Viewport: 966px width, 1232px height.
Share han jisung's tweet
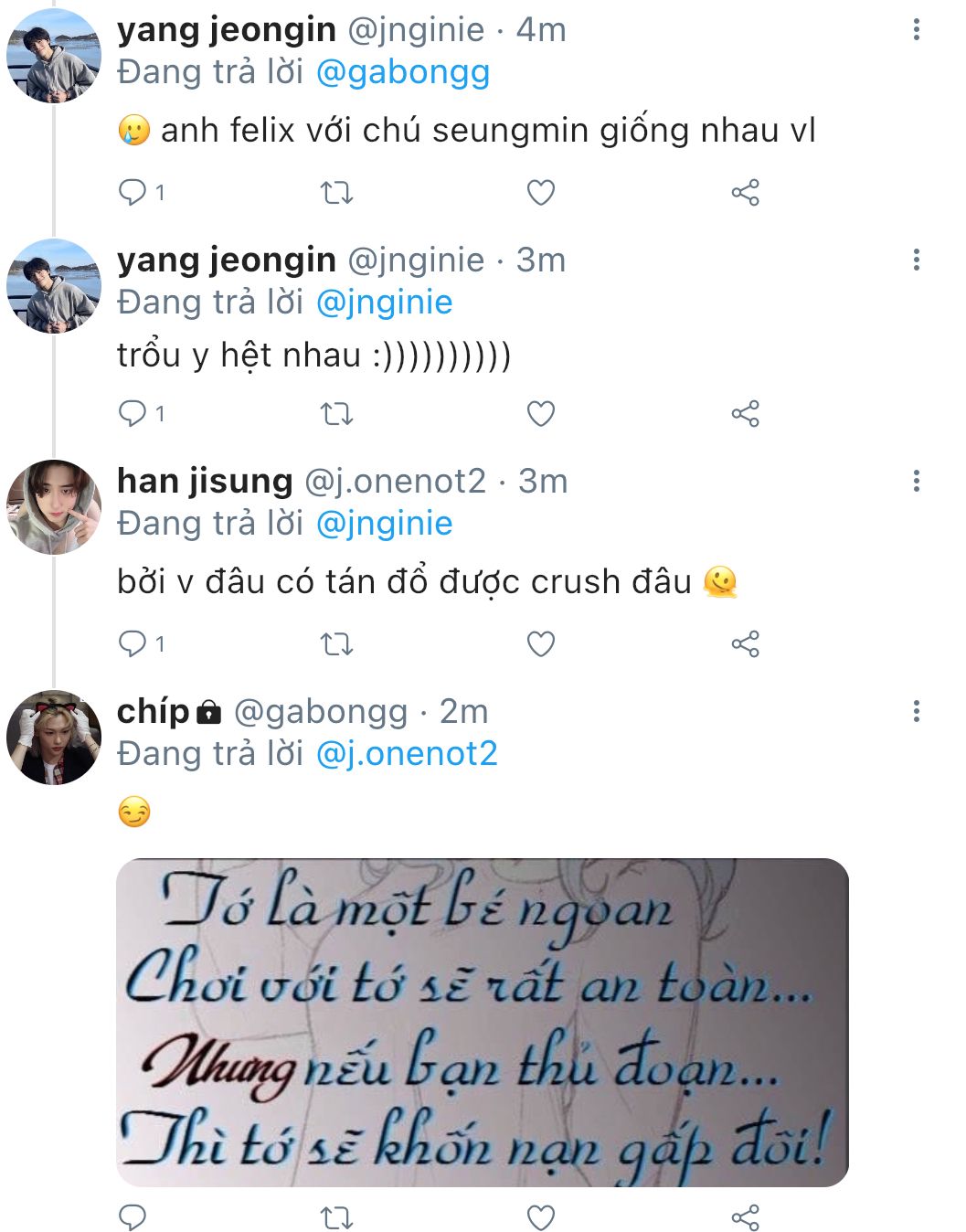point(745,644)
